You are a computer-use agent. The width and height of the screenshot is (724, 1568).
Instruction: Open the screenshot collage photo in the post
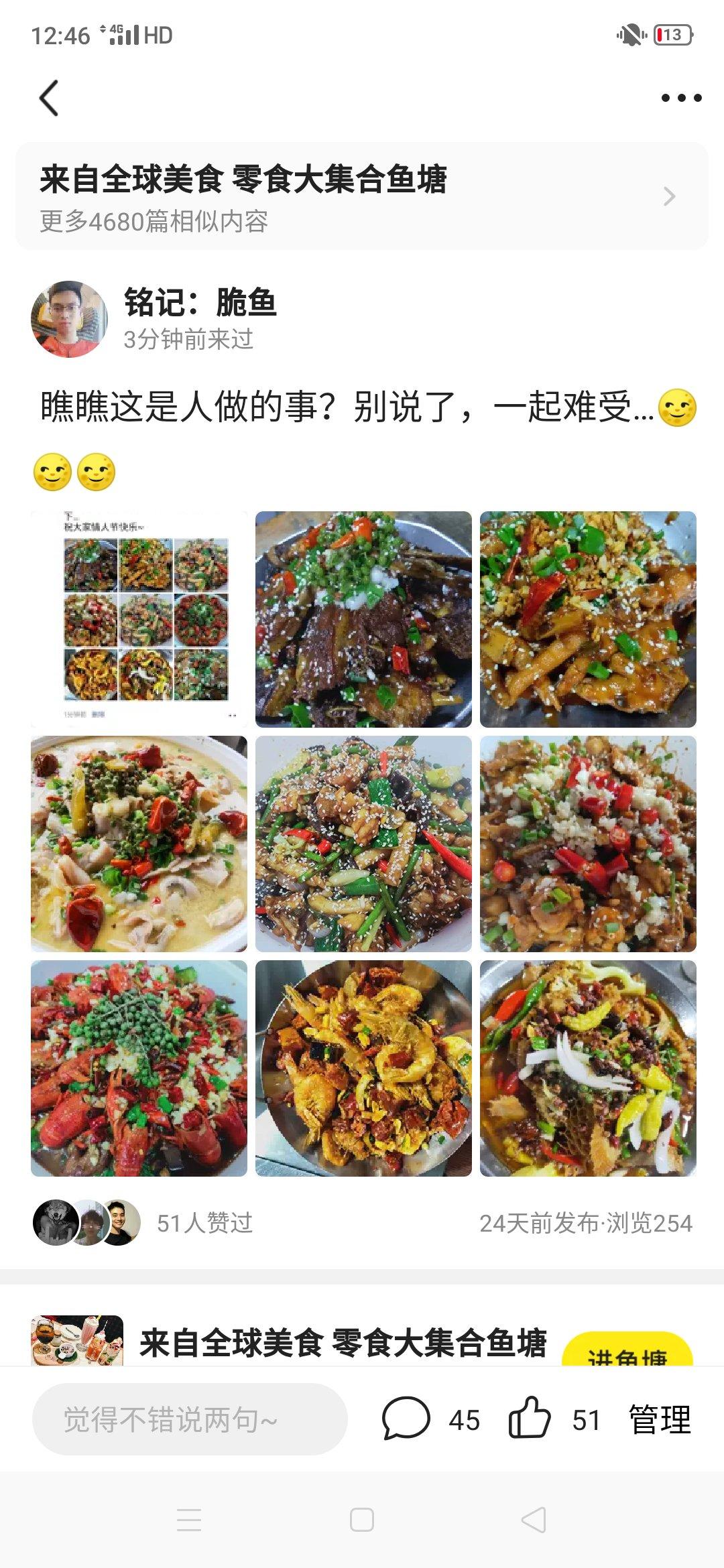(x=139, y=619)
